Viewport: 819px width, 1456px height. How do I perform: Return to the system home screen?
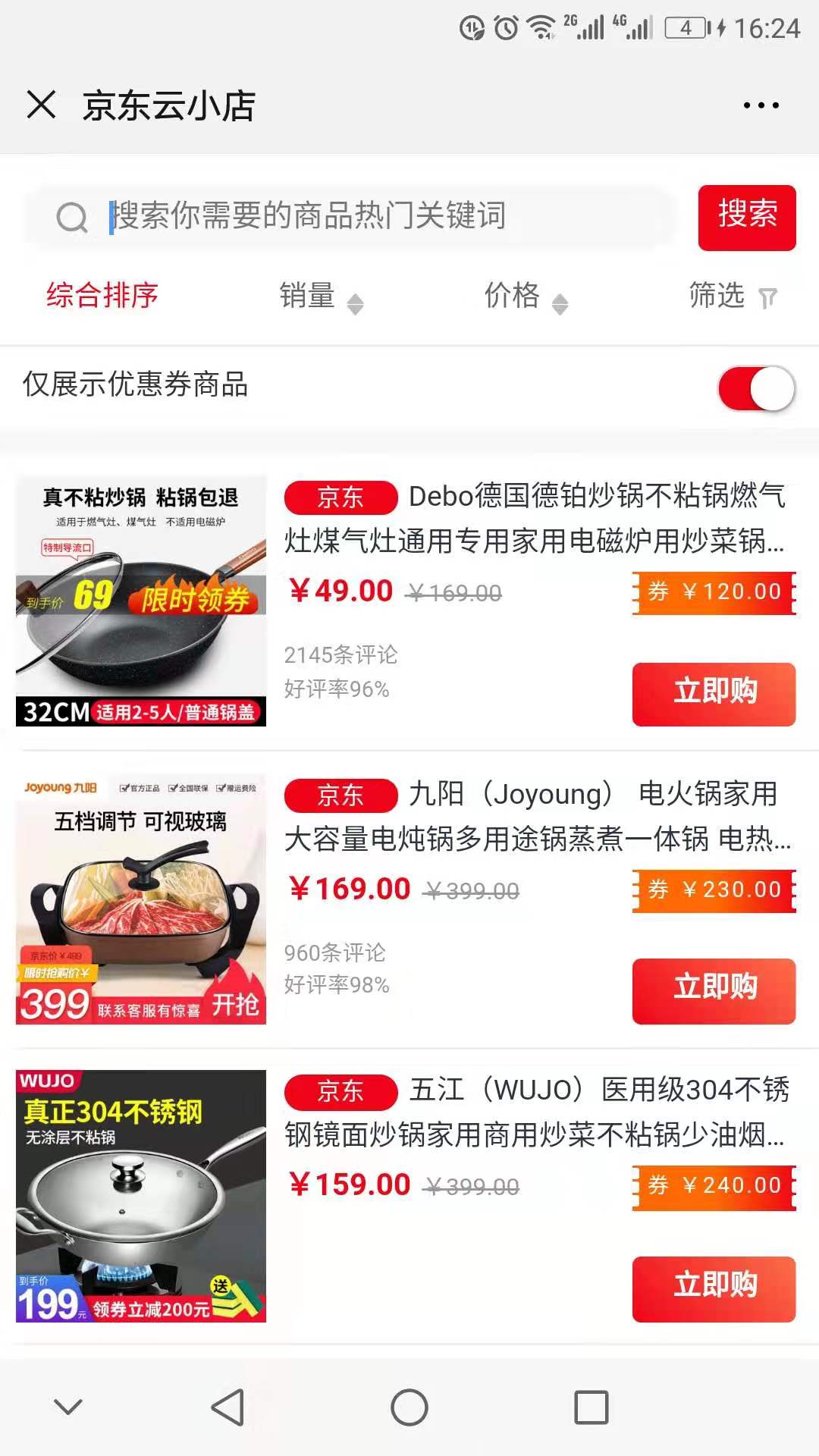coord(409,1407)
